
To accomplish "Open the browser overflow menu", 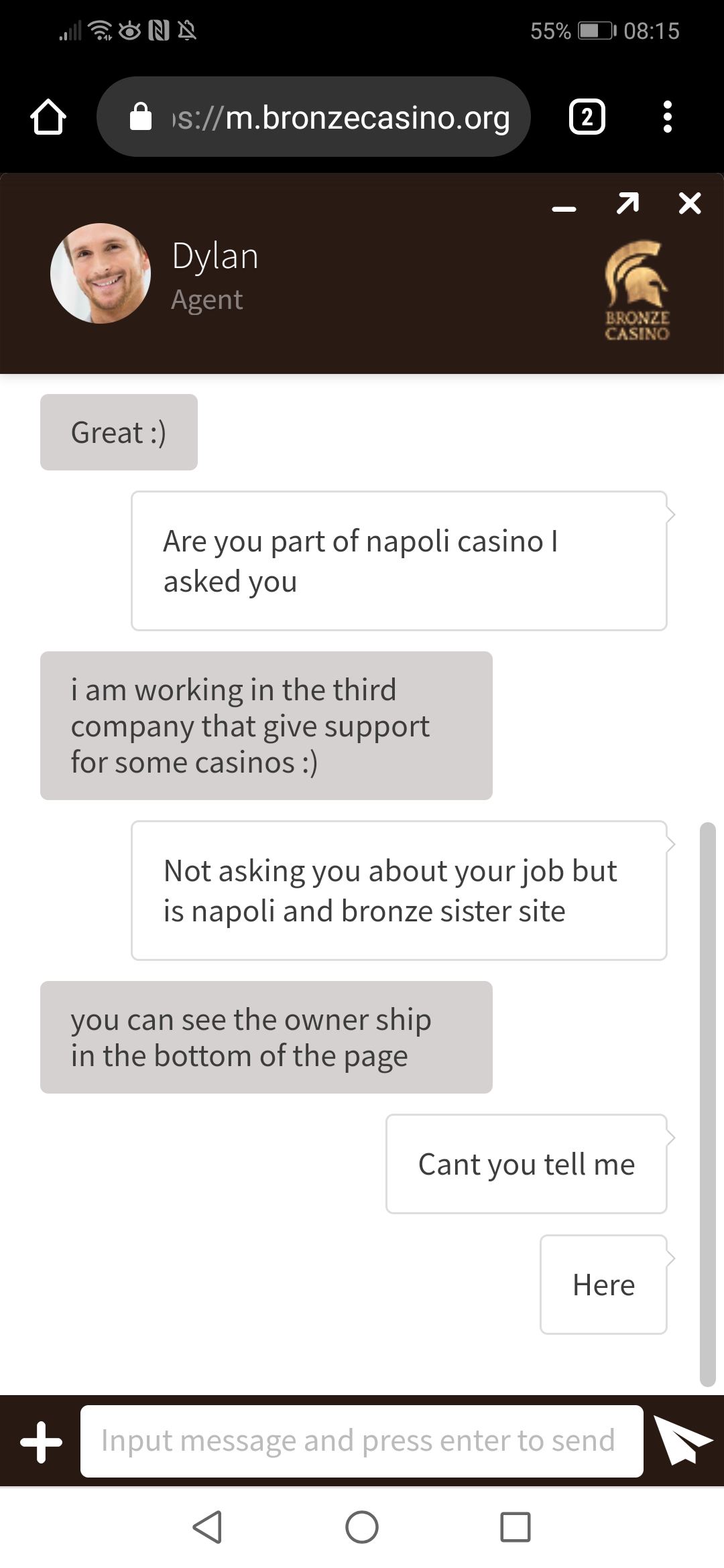I will [667, 117].
